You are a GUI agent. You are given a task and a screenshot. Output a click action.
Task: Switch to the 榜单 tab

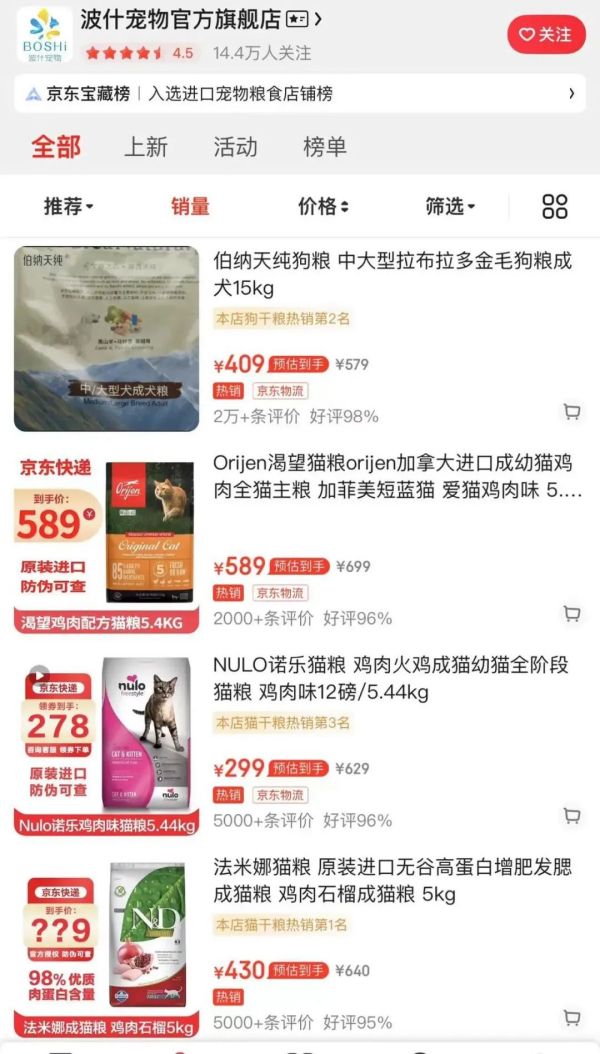[324, 147]
